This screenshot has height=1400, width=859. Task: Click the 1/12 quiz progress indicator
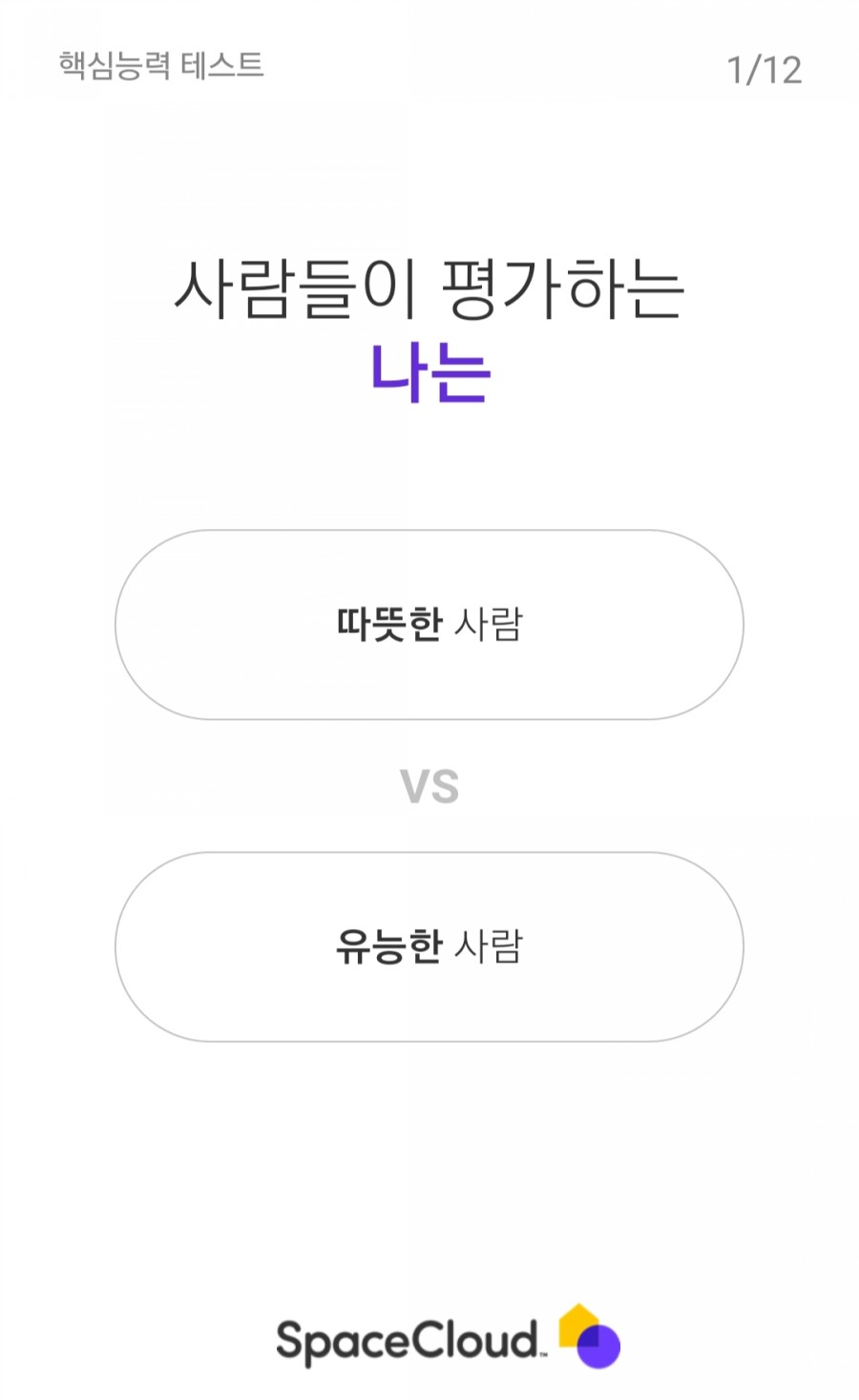765,67
